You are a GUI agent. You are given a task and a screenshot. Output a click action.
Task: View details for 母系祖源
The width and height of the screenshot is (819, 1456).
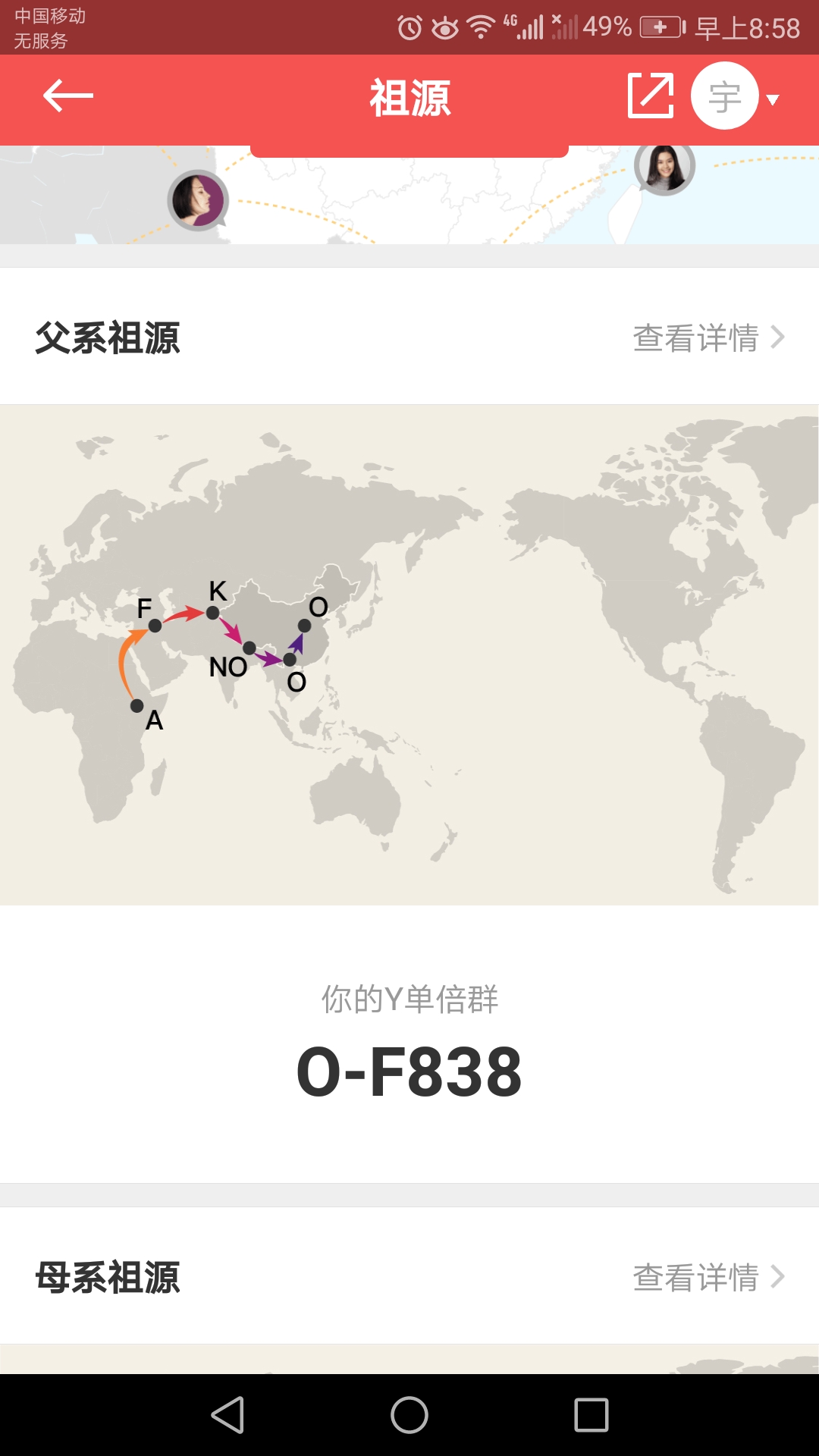pyautogui.click(x=708, y=1277)
